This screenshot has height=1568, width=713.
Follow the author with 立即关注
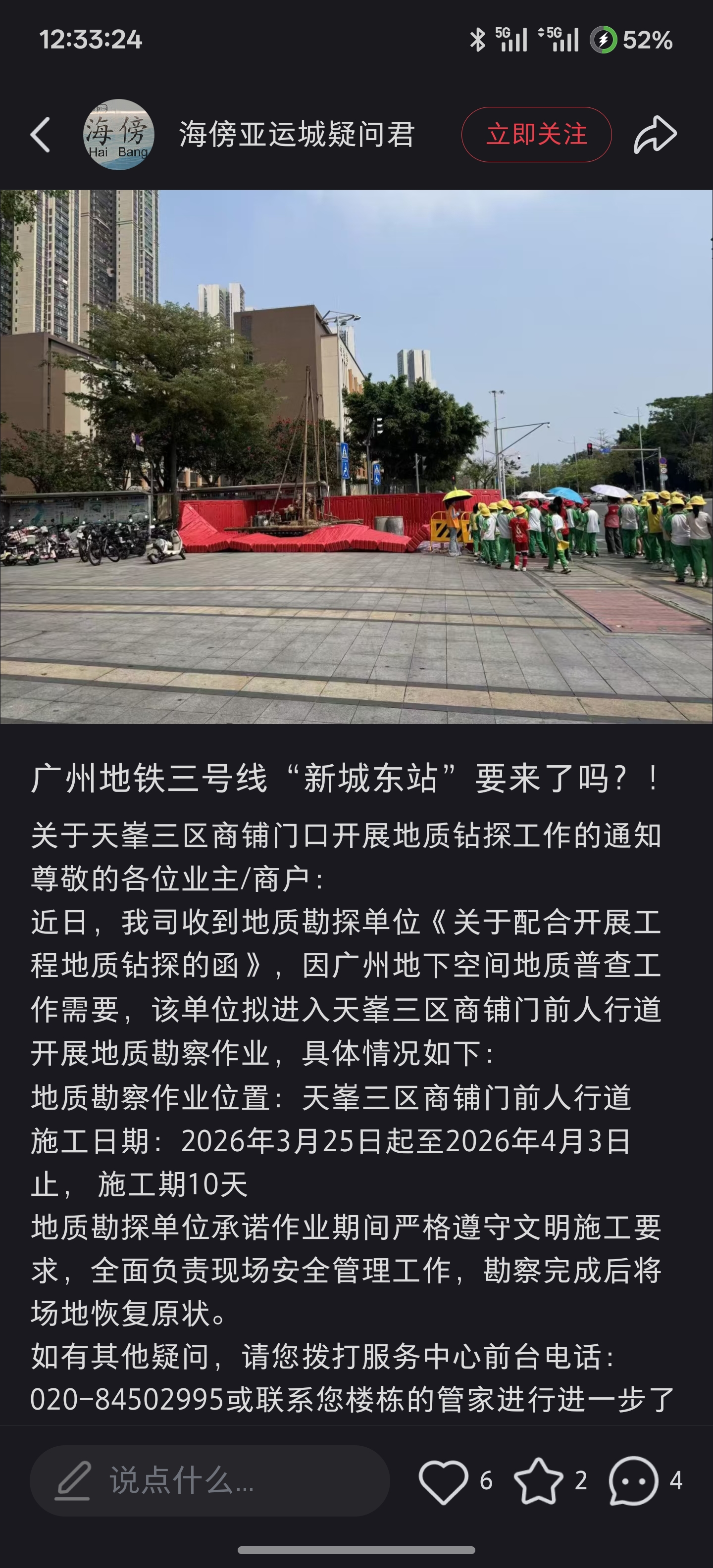tap(536, 135)
